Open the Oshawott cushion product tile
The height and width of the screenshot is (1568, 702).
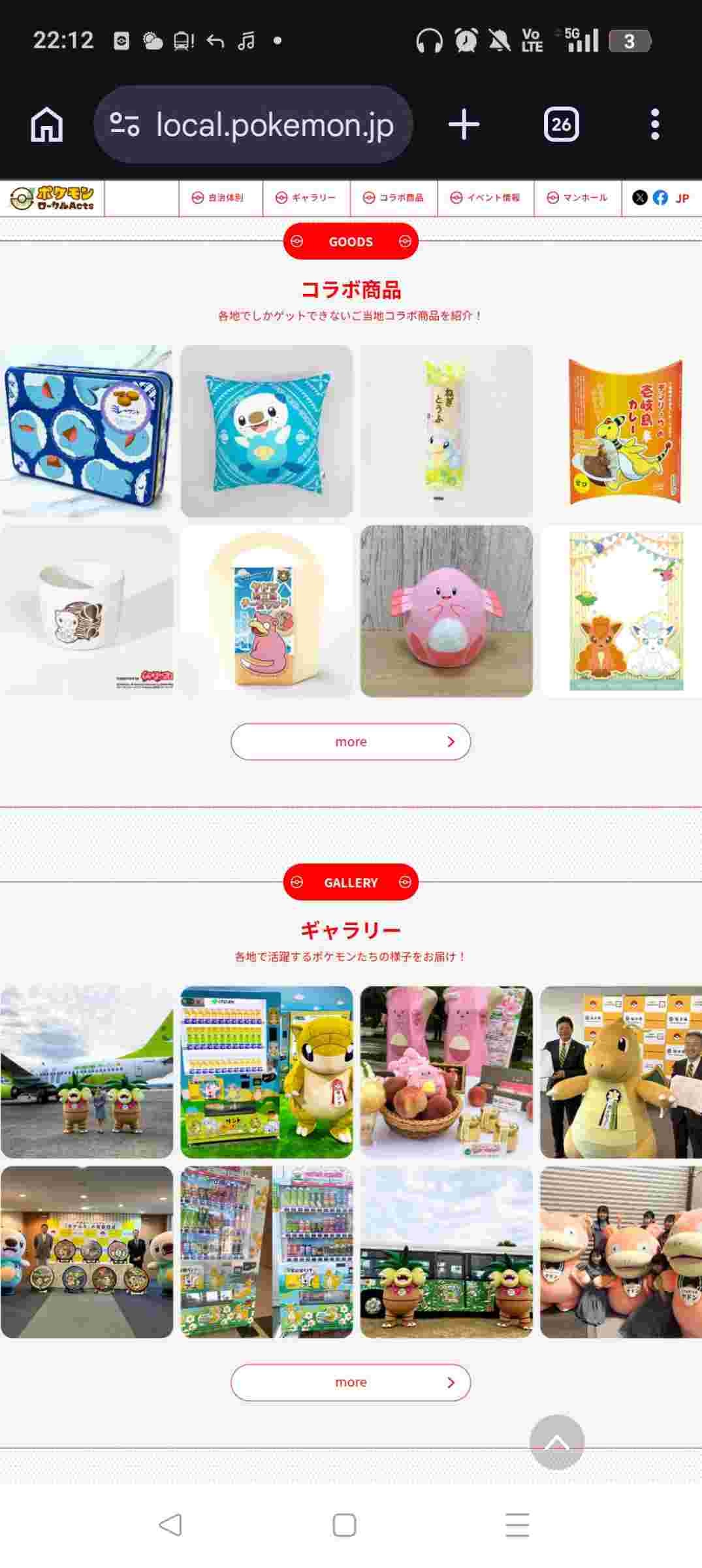point(266,431)
